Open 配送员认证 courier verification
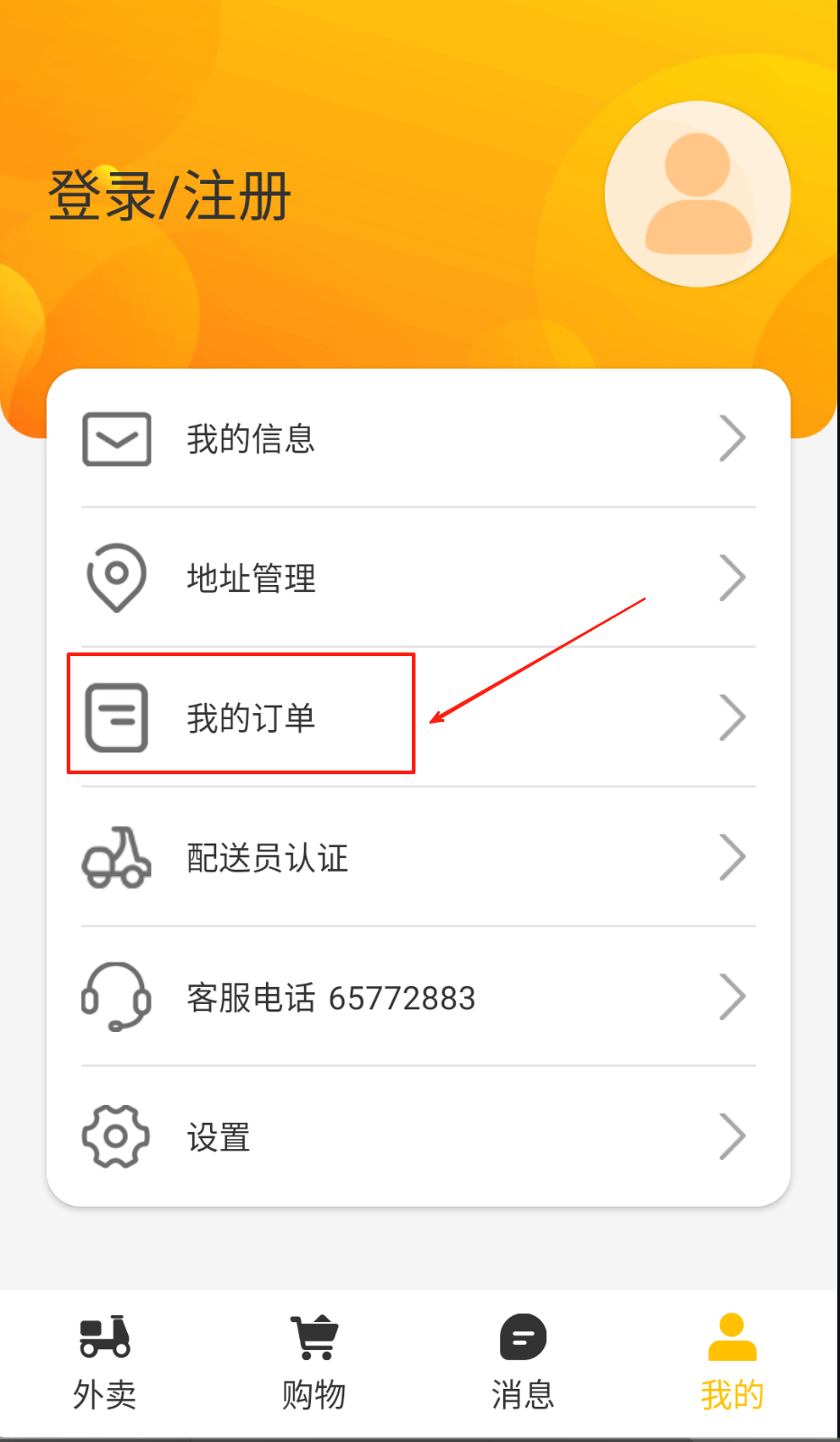Viewport: 840px width, 1442px height. coord(418,857)
